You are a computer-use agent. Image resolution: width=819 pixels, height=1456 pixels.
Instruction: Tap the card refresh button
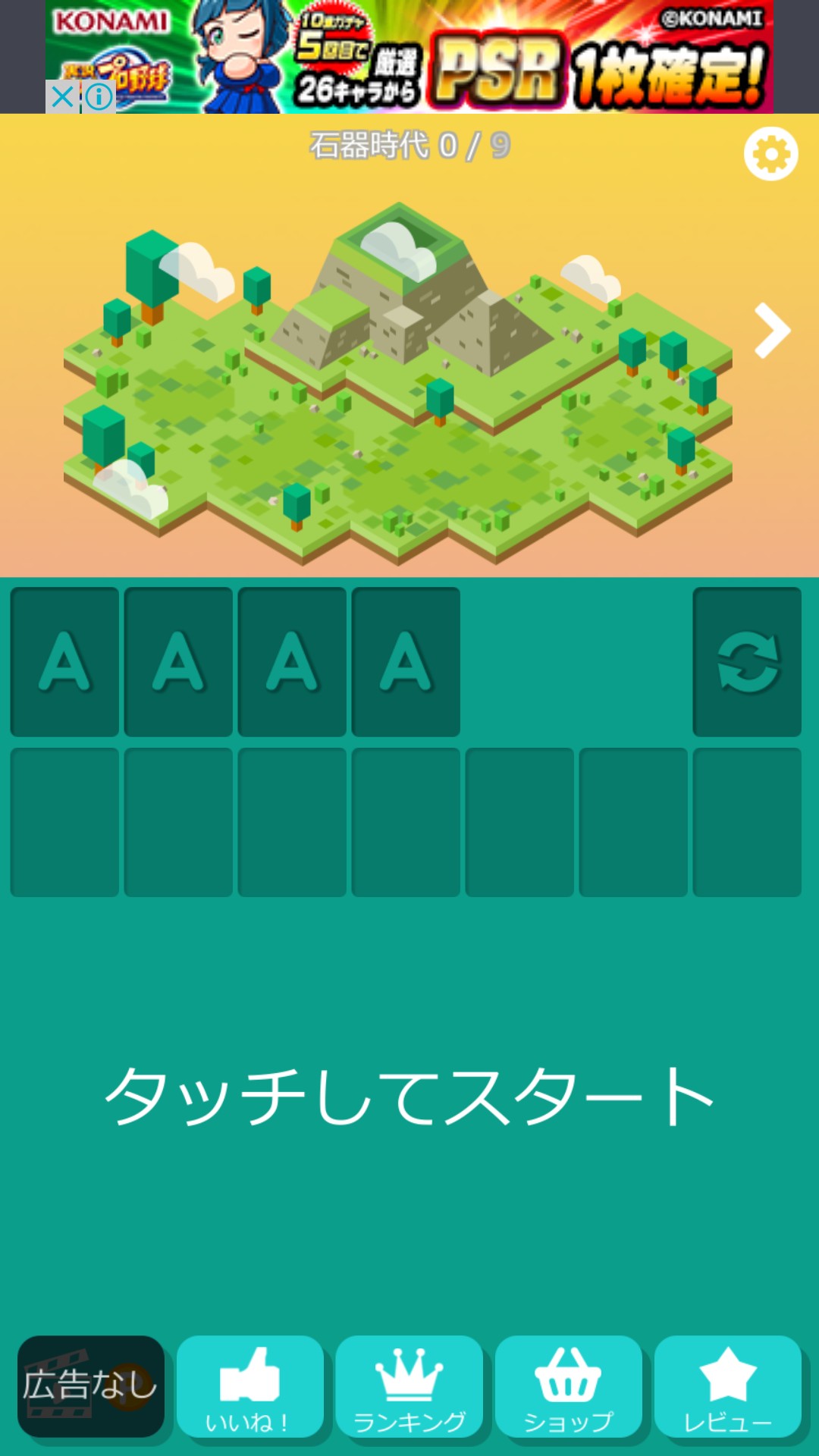click(747, 662)
